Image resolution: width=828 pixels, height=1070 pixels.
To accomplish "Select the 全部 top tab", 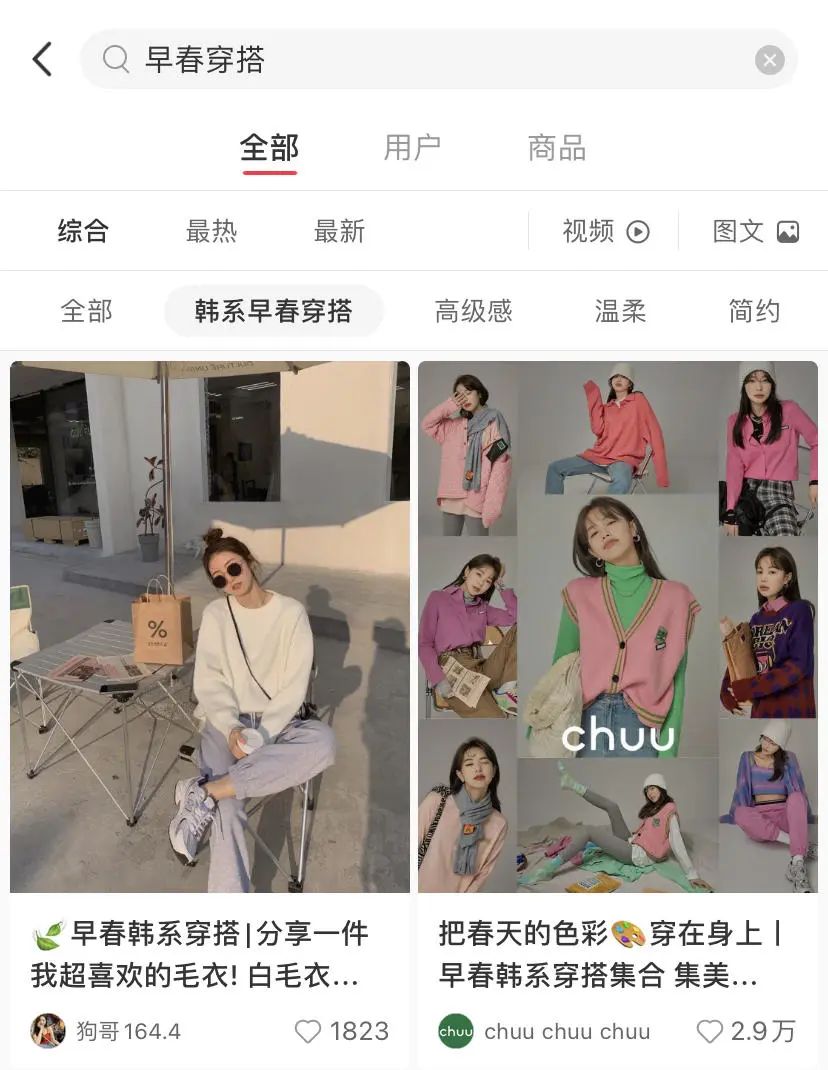I will point(269,148).
